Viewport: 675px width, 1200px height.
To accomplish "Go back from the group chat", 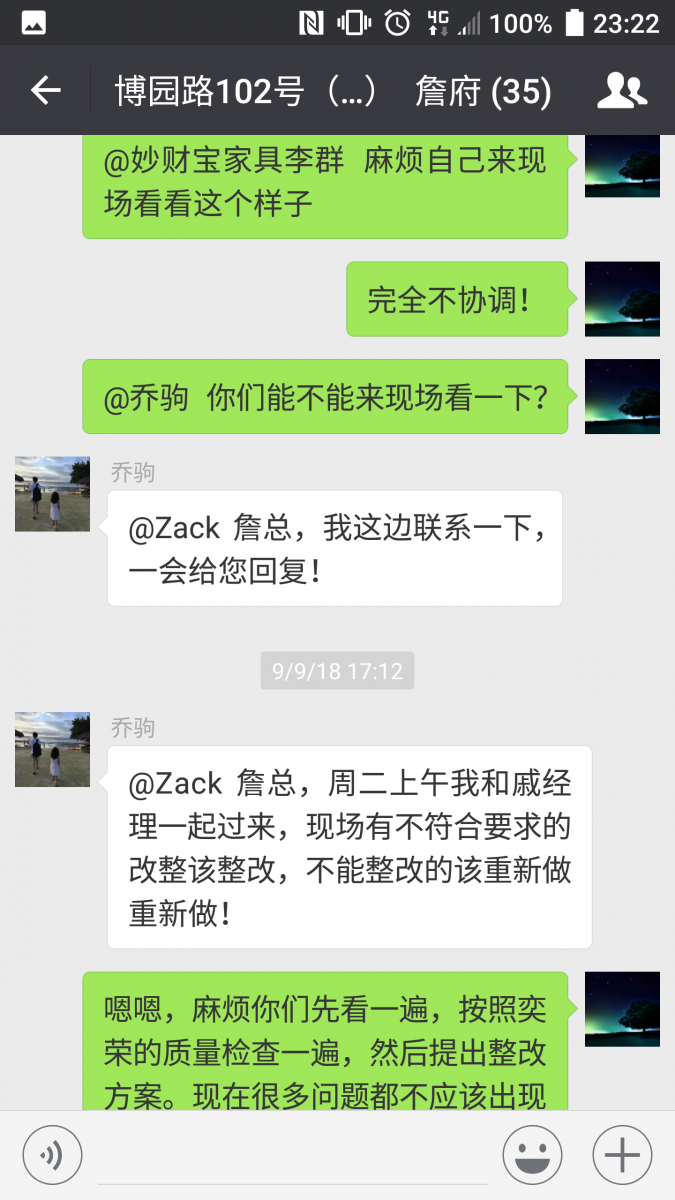I will pyautogui.click(x=46, y=91).
